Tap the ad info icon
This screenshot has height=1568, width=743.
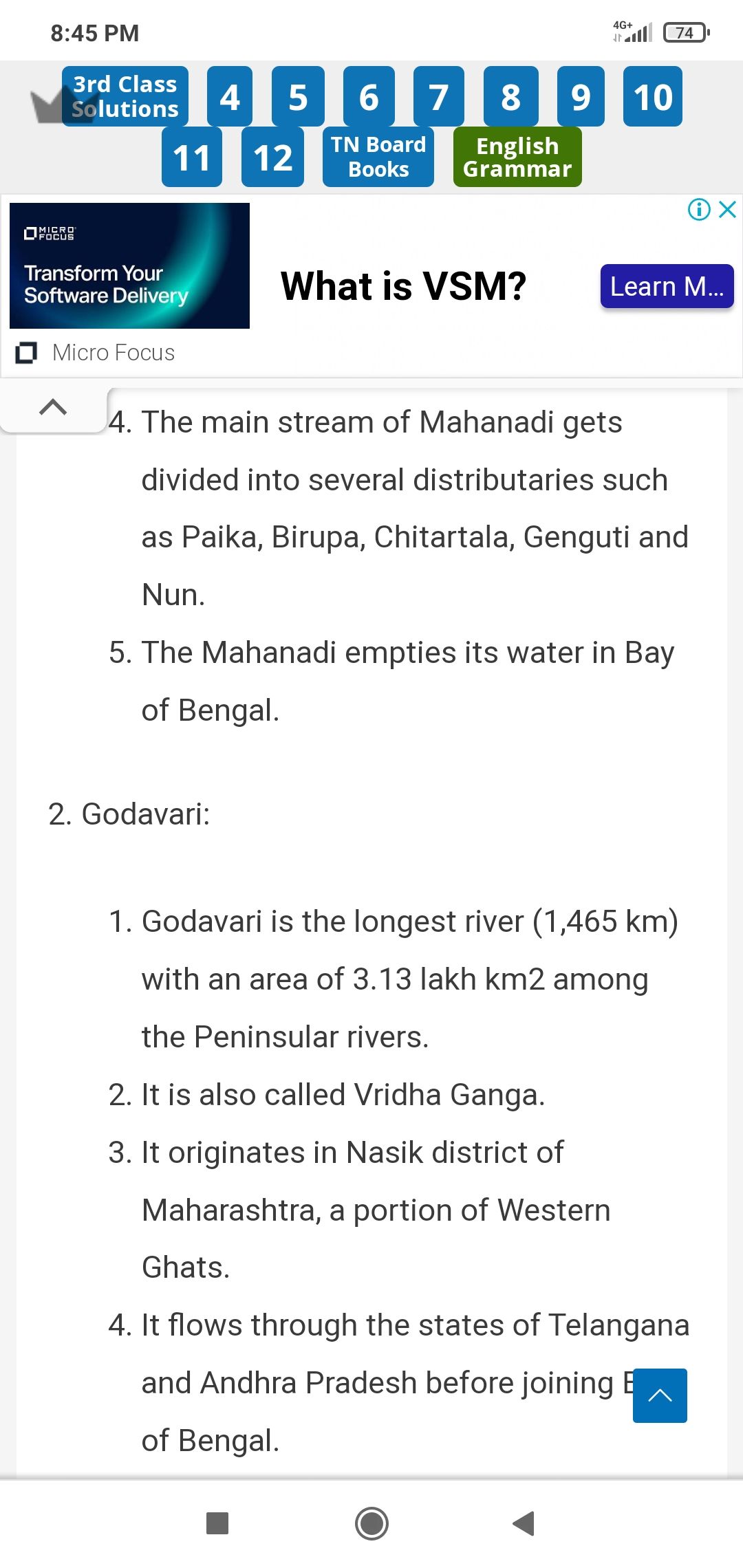pyautogui.click(x=698, y=210)
